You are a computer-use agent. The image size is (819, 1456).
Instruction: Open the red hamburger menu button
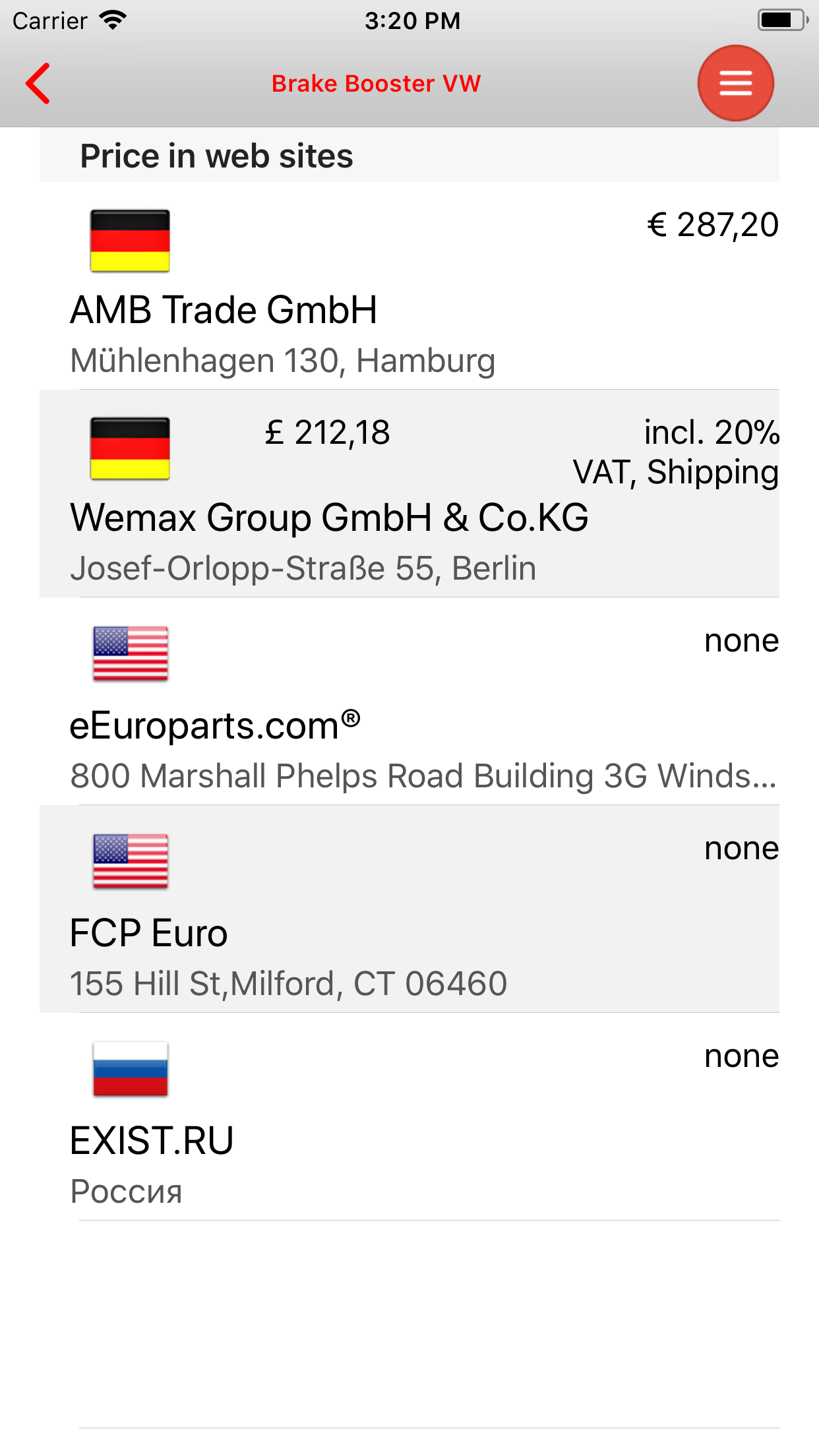(735, 84)
